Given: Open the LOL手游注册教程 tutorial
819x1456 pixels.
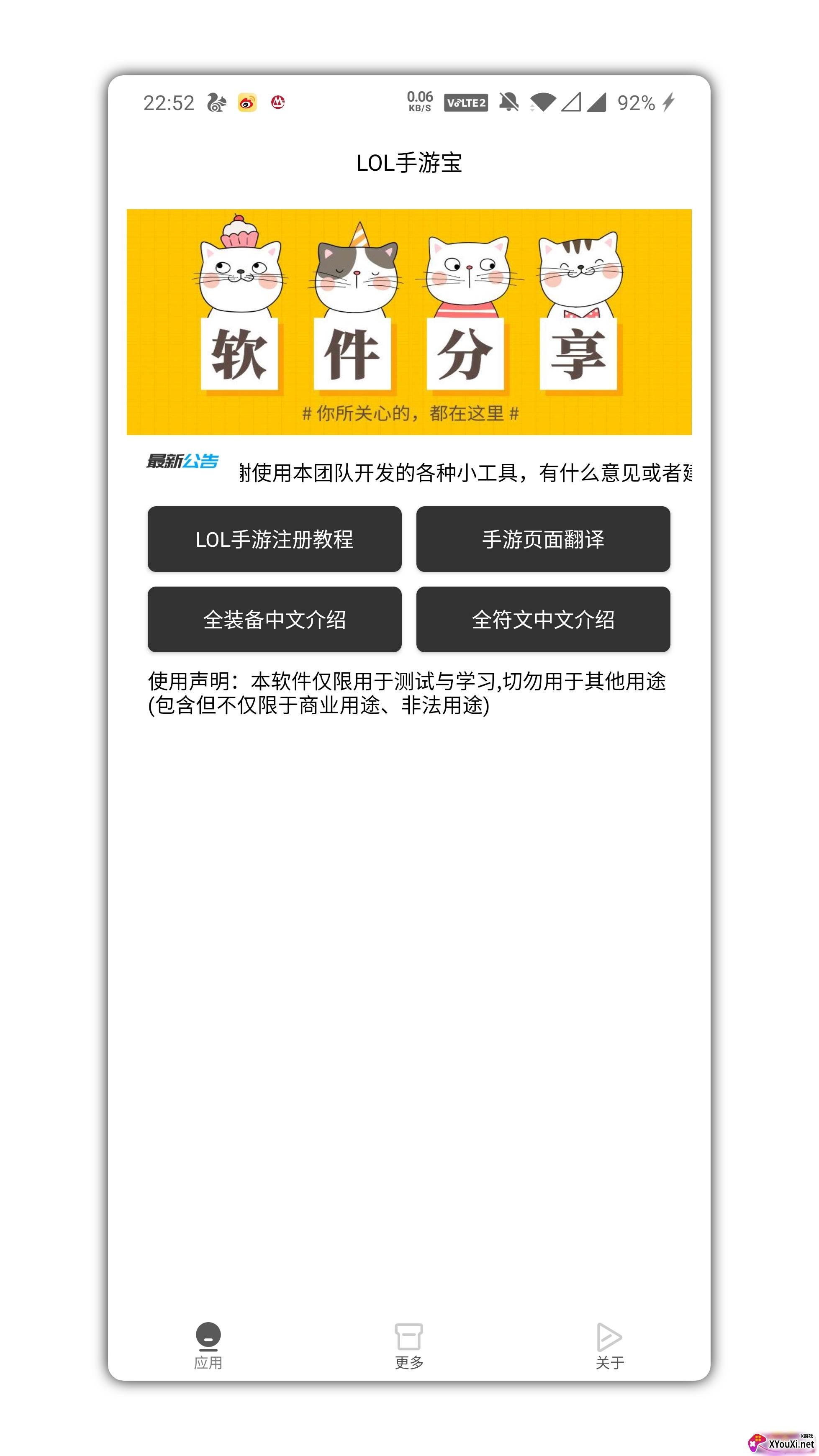Looking at the screenshot, I should coord(274,538).
